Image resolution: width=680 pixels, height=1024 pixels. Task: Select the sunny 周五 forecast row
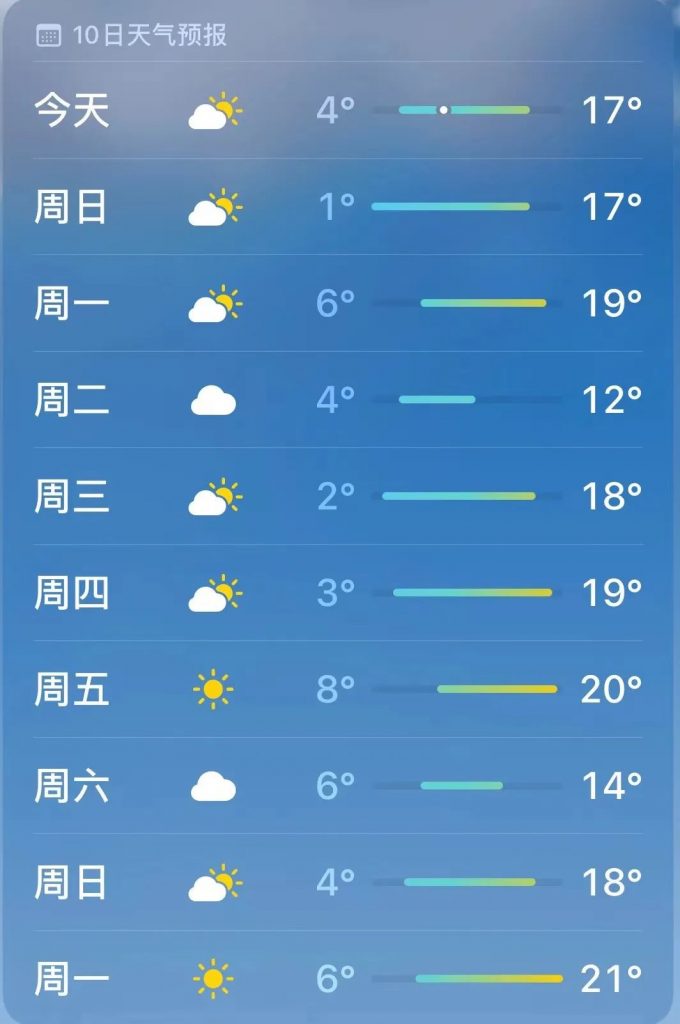(x=340, y=689)
